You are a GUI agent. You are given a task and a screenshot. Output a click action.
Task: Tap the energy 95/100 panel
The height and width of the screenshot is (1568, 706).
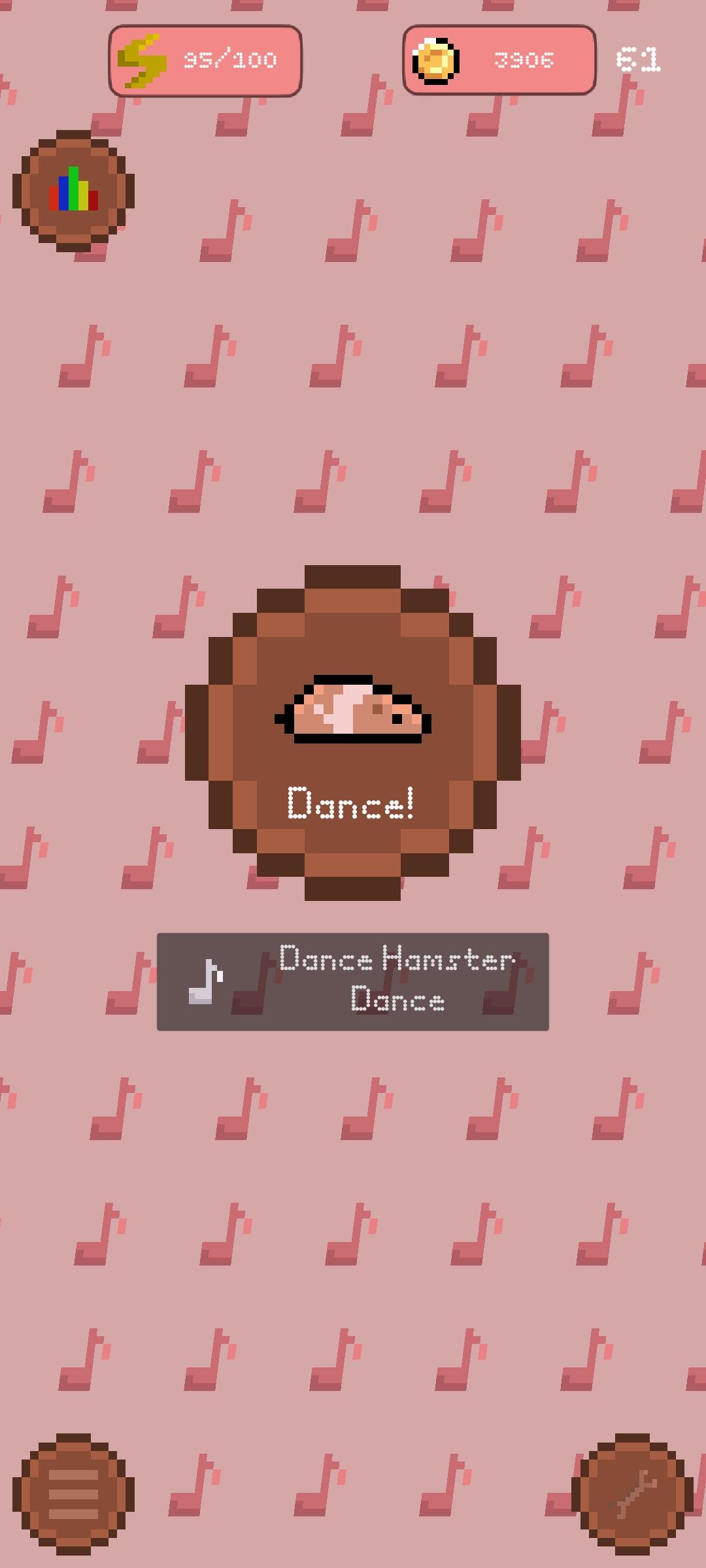tap(205, 61)
